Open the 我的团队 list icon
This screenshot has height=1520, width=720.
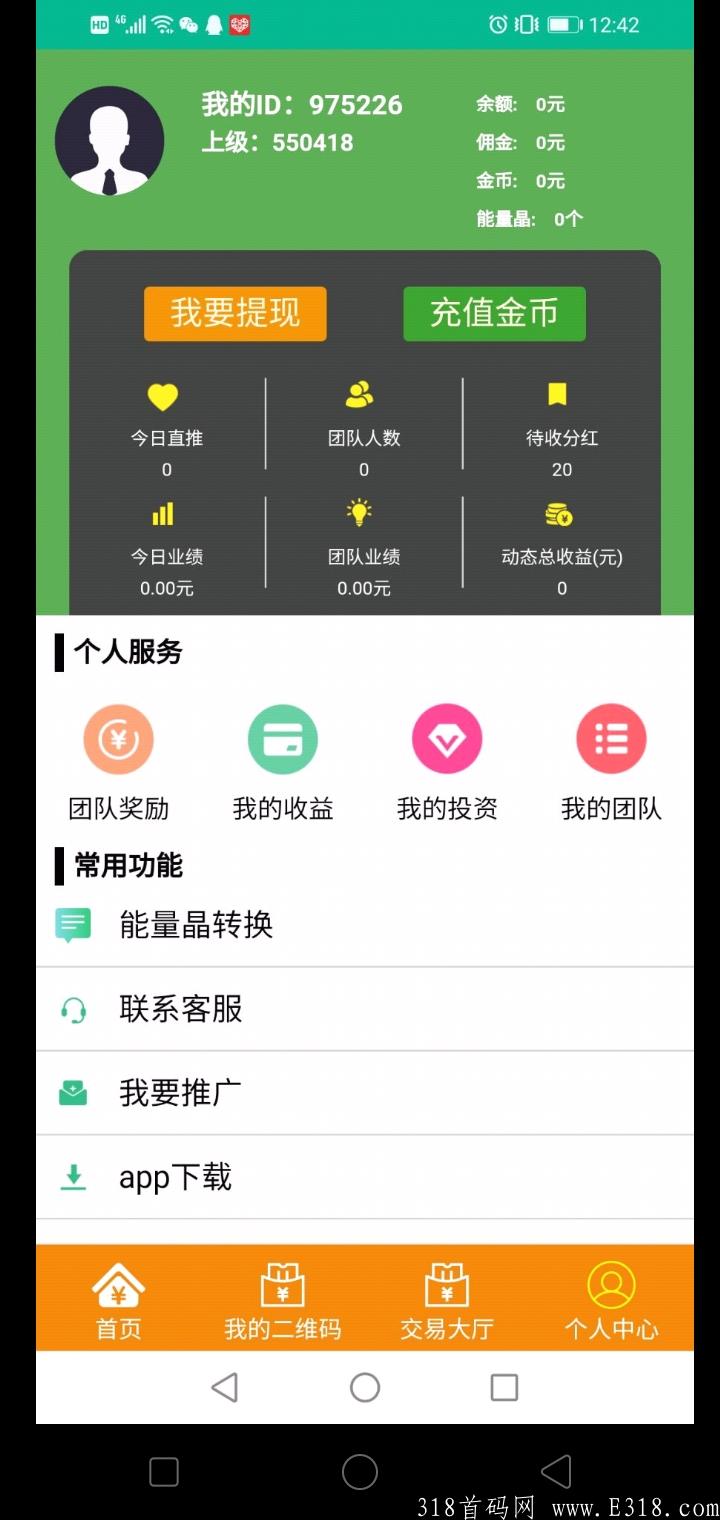(611, 739)
